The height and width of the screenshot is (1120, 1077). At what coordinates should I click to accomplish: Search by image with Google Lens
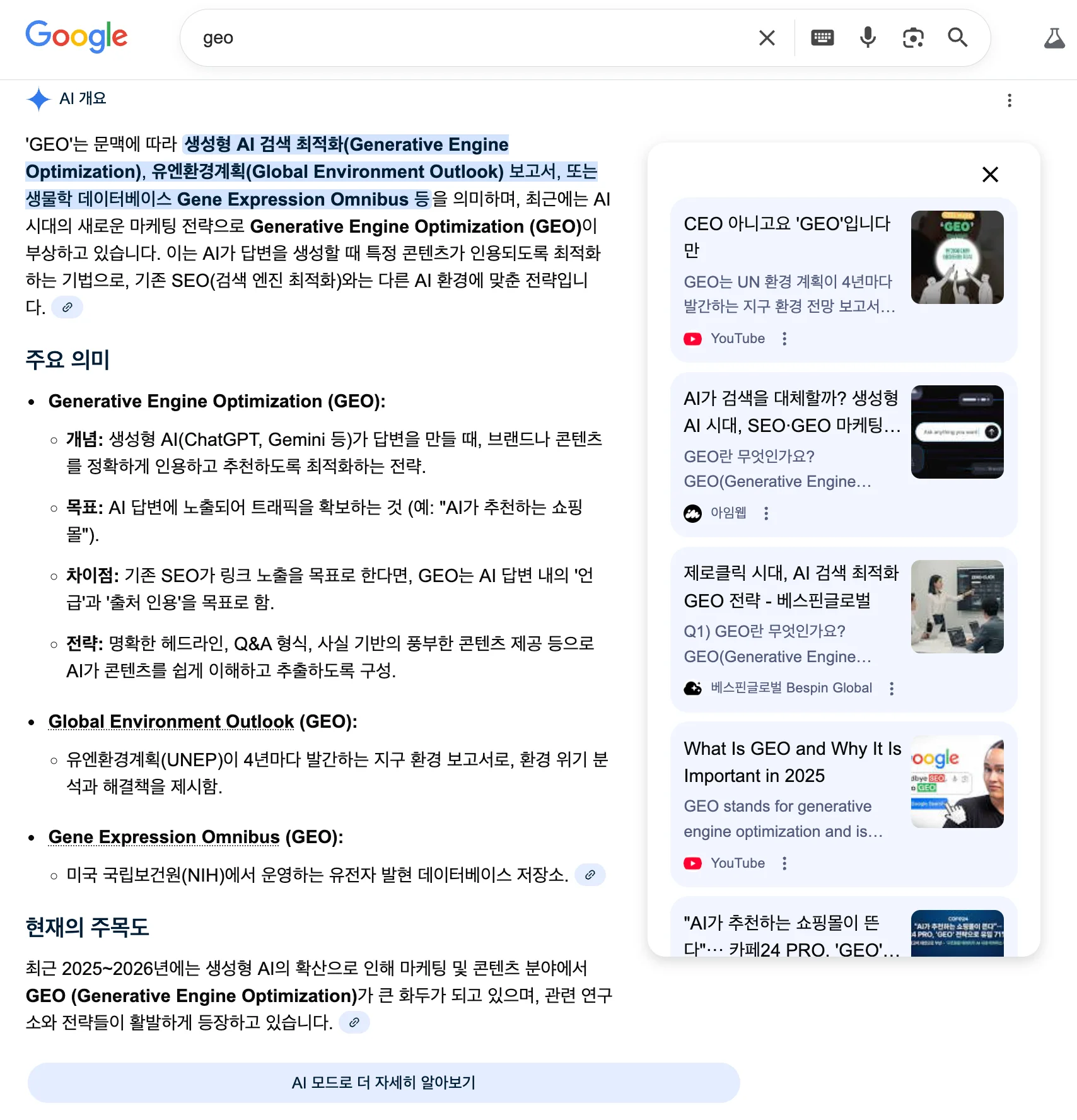tap(913, 38)
